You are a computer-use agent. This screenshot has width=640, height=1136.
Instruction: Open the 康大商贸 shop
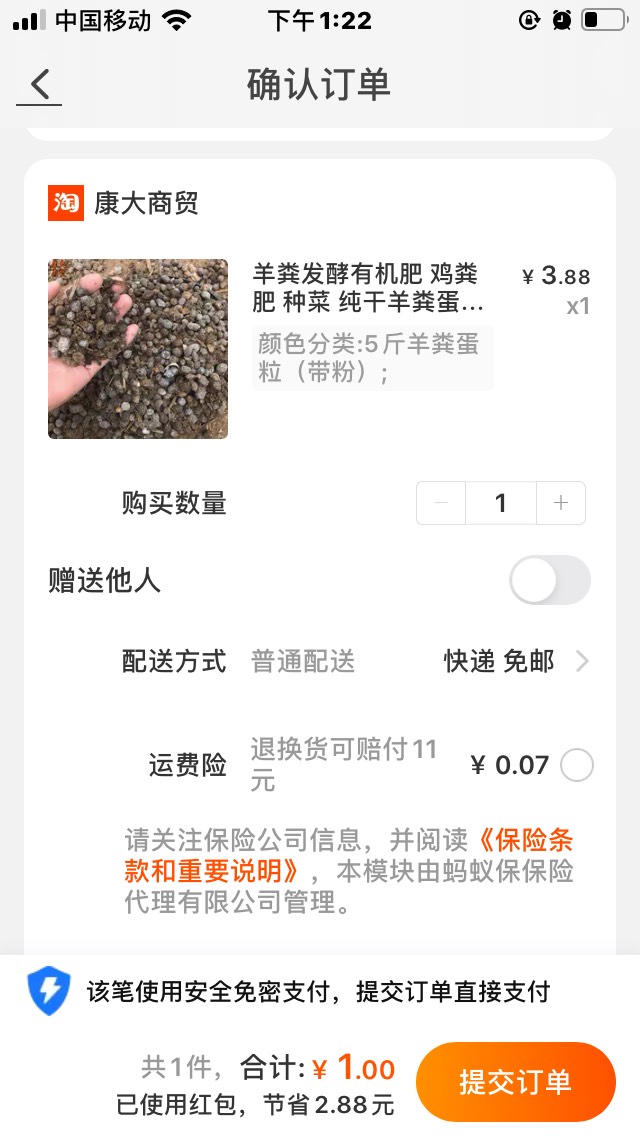(146, 203)
